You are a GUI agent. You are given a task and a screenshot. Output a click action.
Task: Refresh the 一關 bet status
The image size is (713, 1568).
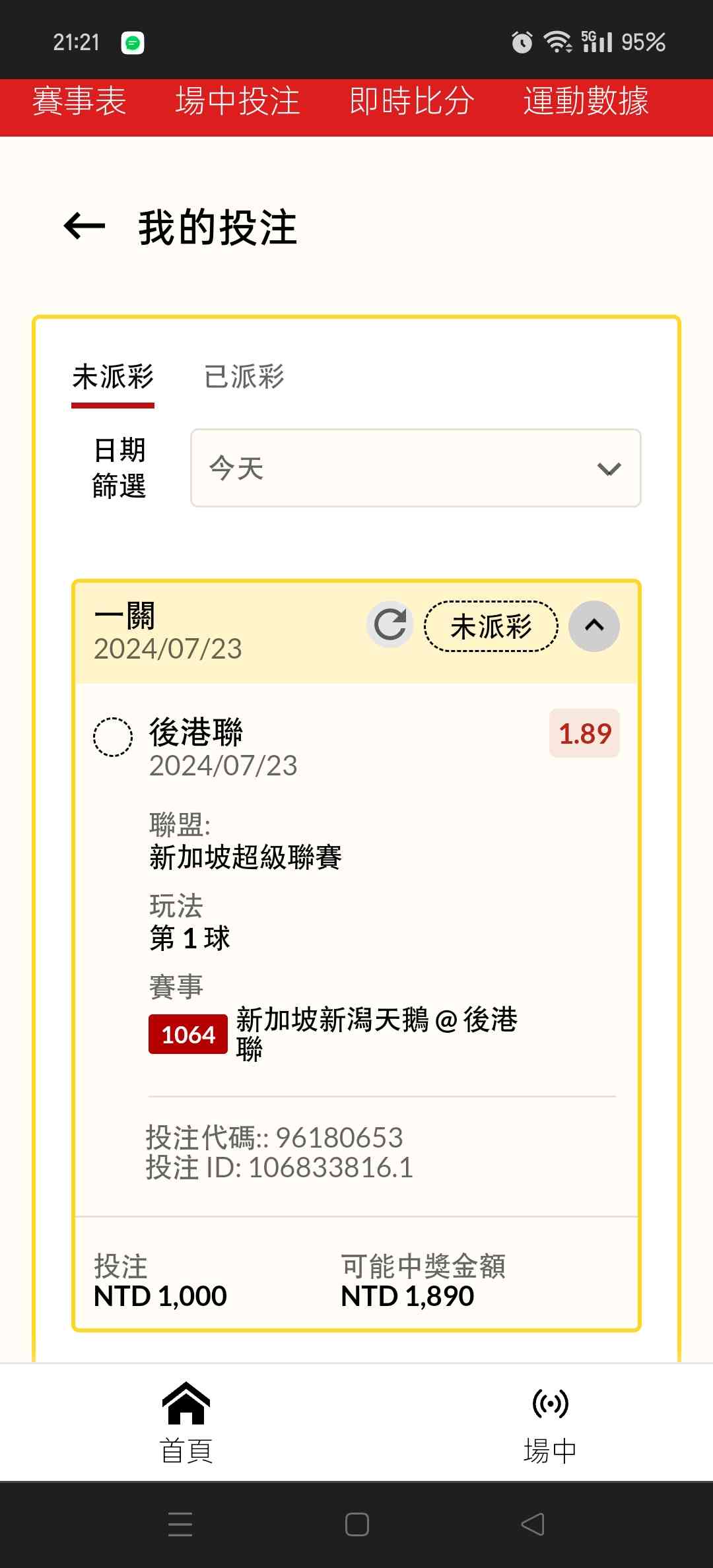click(390, 625)
